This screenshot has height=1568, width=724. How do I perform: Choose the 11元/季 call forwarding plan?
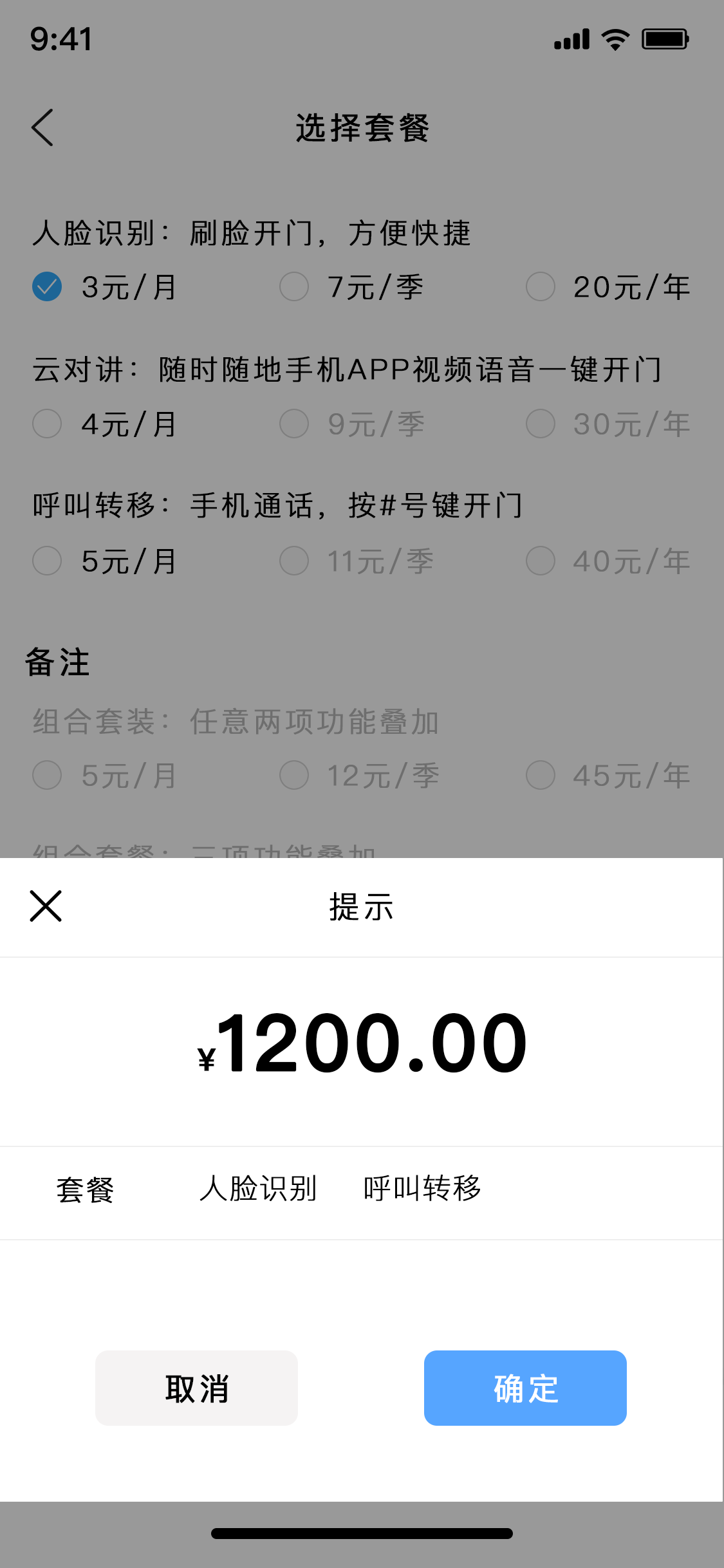[294, 561]
